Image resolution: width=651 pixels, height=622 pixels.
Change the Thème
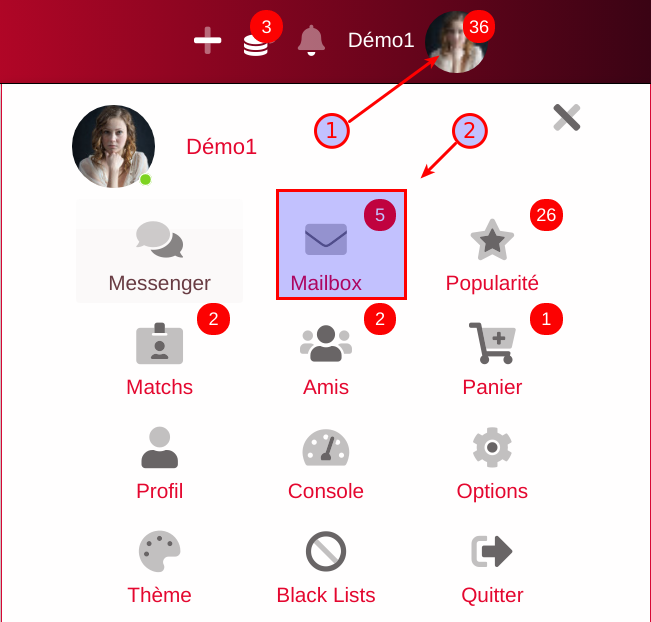[159, 566]
